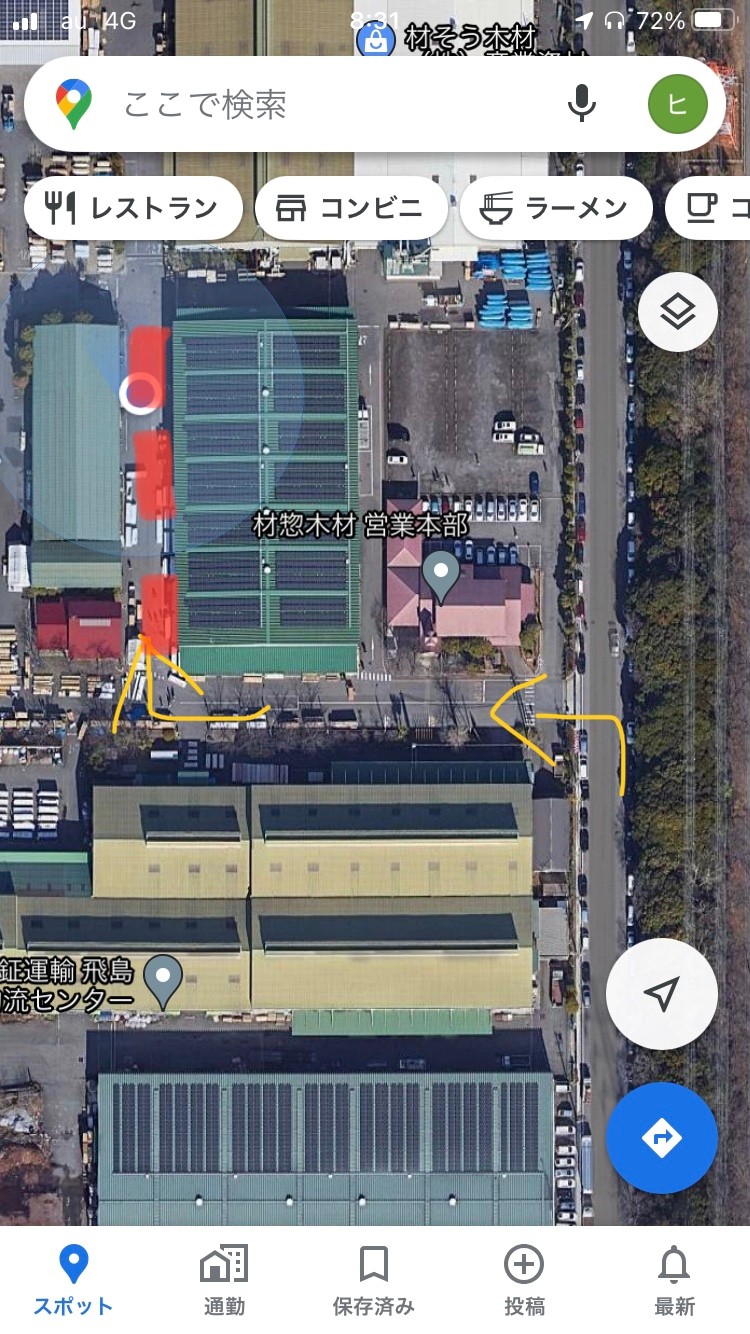Tap the 飛島 物流センター map pin
Screen dimensions: 750x1334
(163, 981)
